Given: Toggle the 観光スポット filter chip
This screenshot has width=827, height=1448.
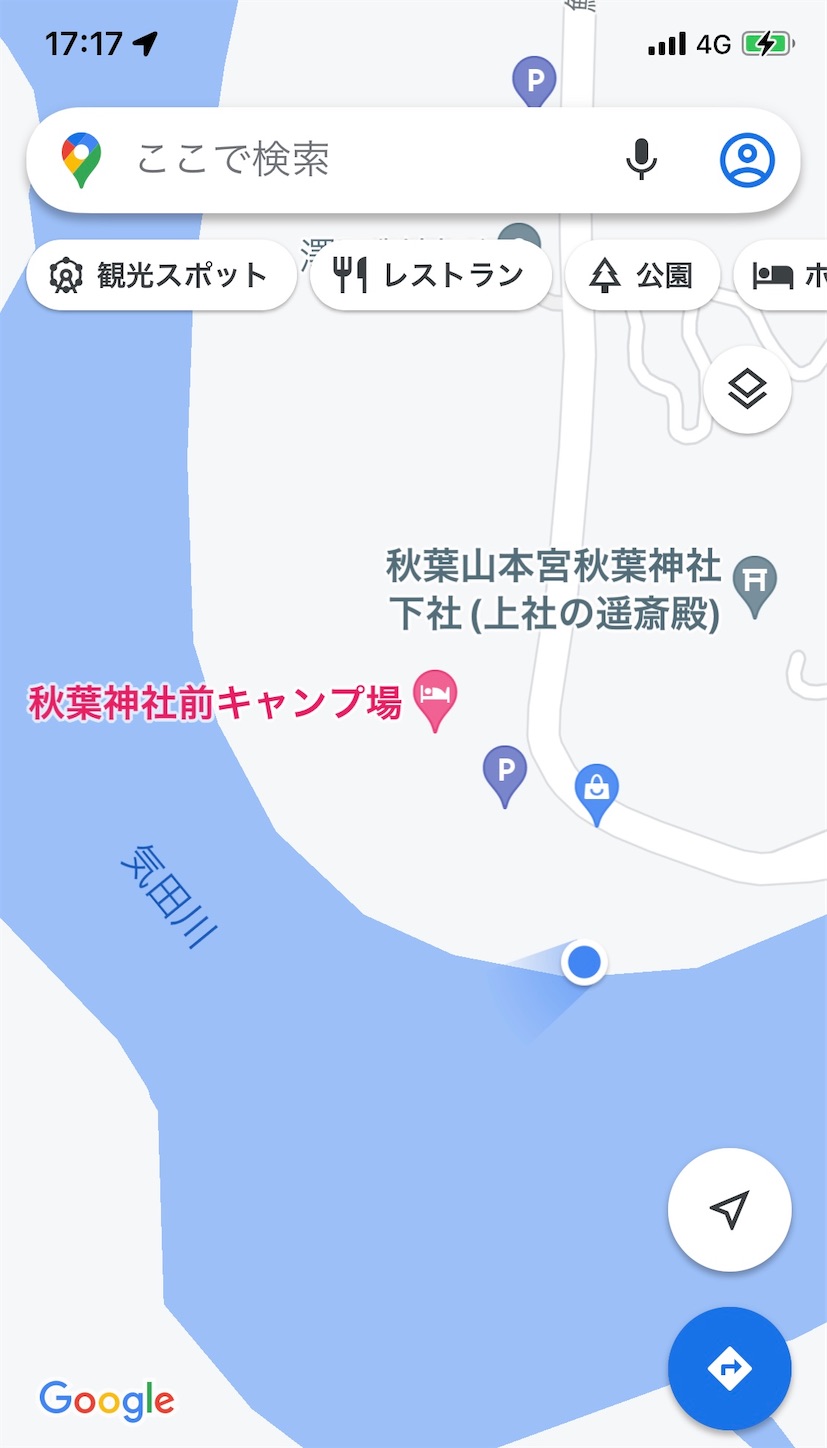Looking at the screenshot, I should coord(160,274).
